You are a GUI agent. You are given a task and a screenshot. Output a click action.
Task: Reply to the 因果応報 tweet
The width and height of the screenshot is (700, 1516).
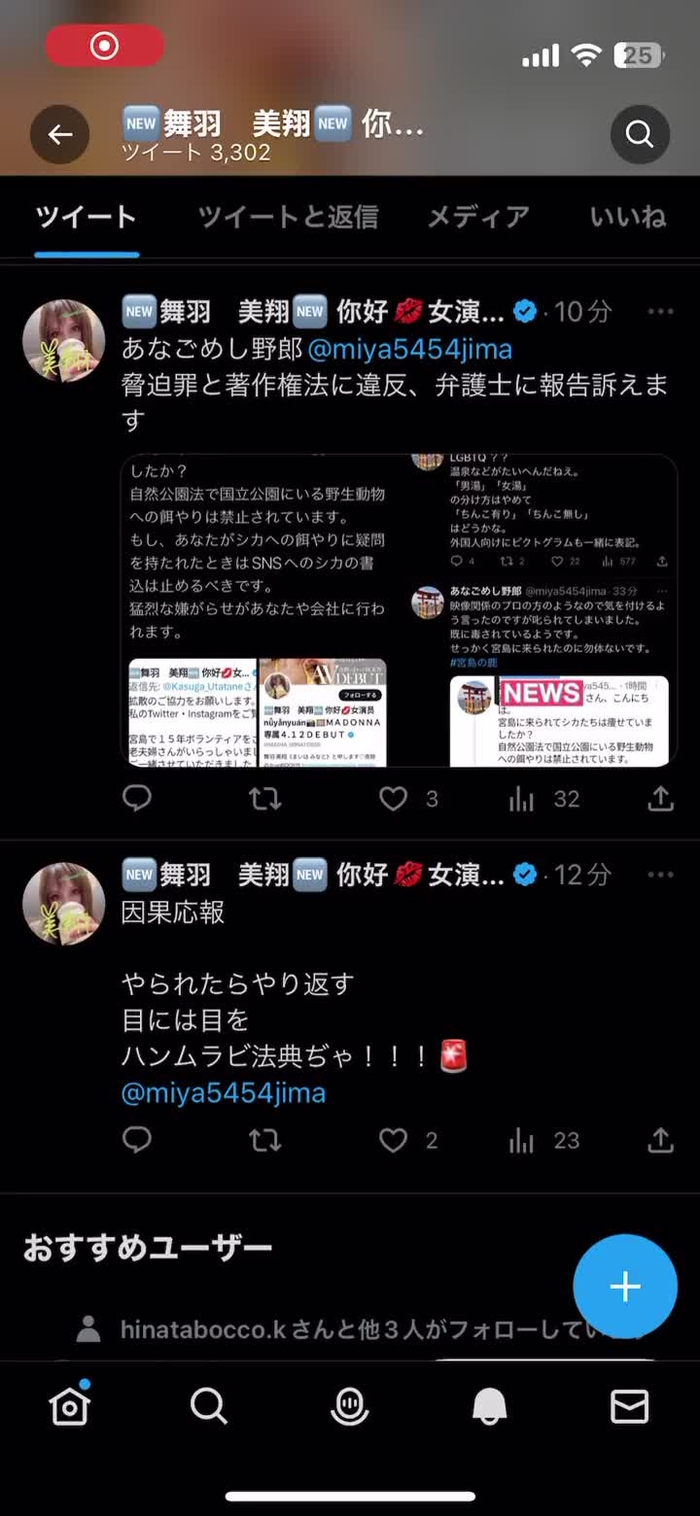137,1140
